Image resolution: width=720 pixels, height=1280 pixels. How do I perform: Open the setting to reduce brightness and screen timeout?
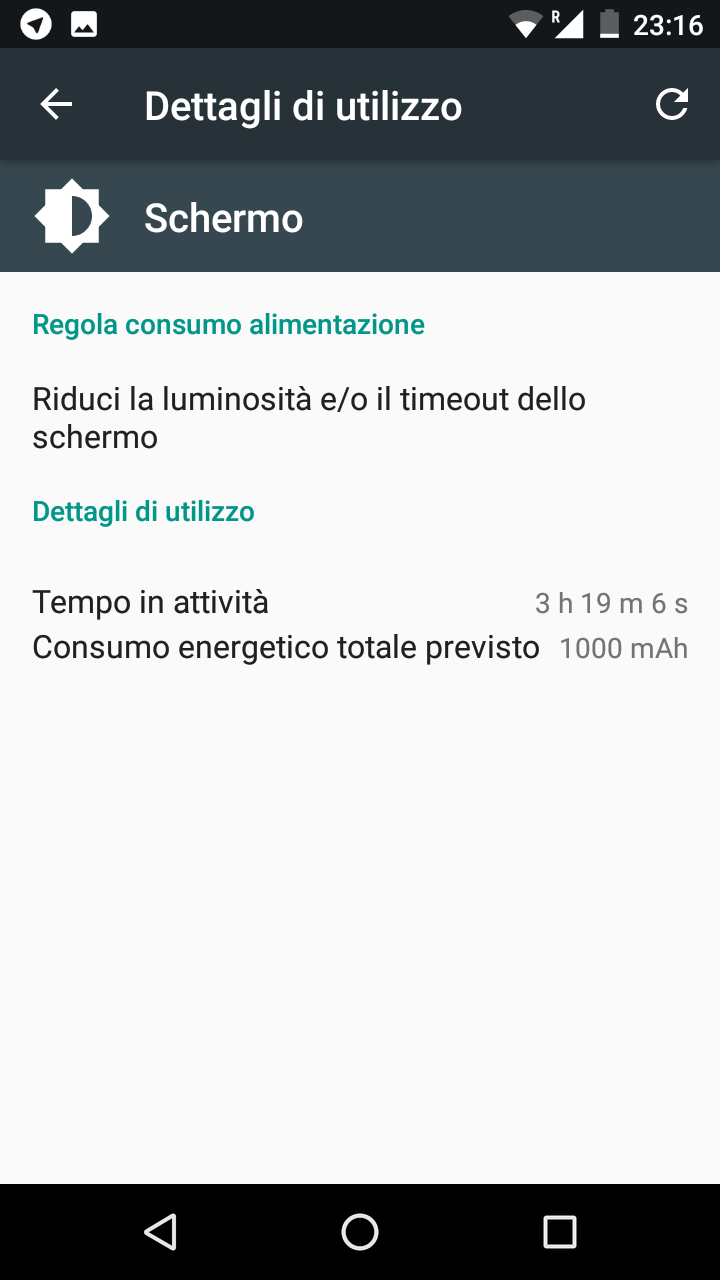click(x=360, y=418)
